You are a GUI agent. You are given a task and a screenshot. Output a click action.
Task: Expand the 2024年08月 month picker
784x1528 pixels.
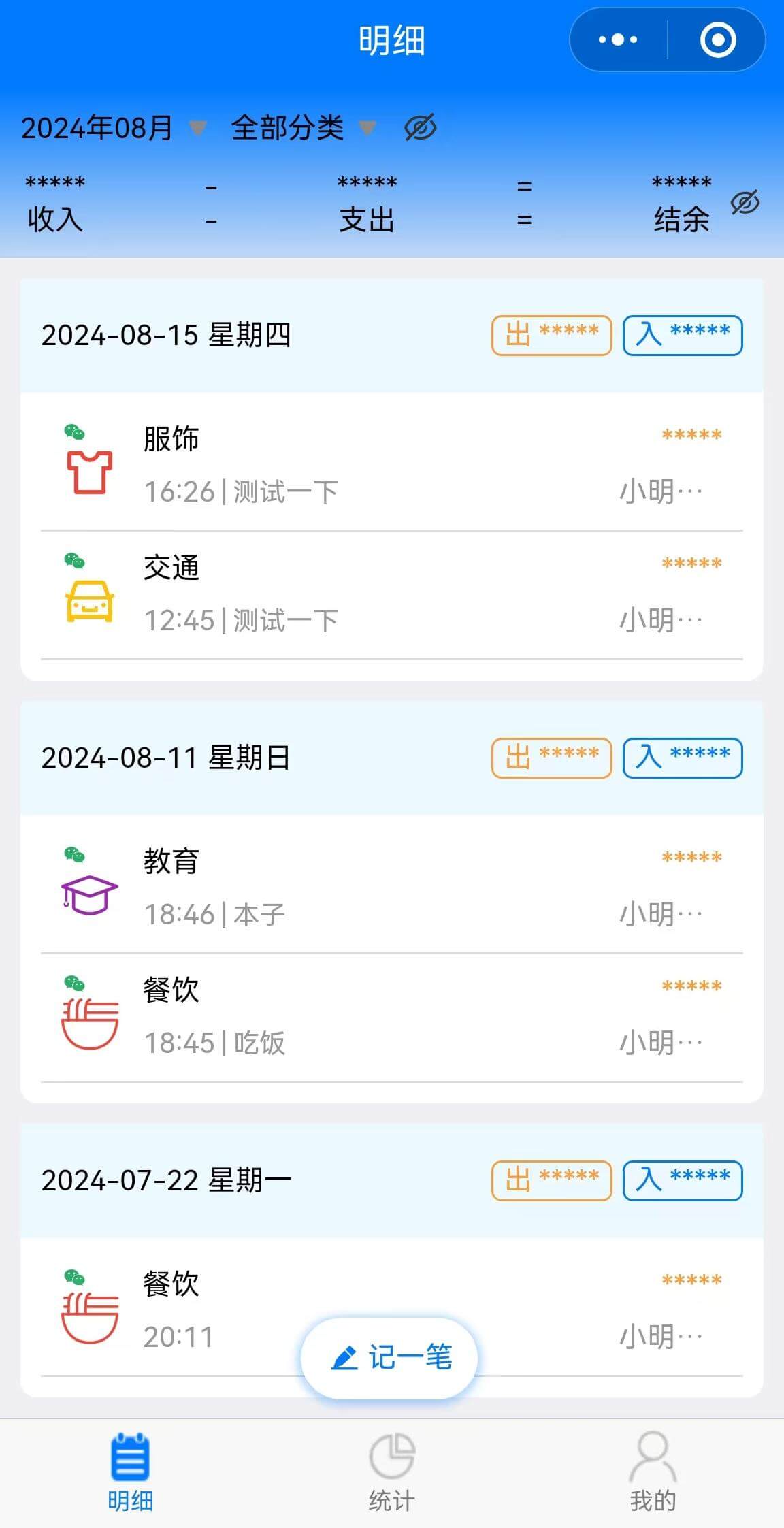112,128
